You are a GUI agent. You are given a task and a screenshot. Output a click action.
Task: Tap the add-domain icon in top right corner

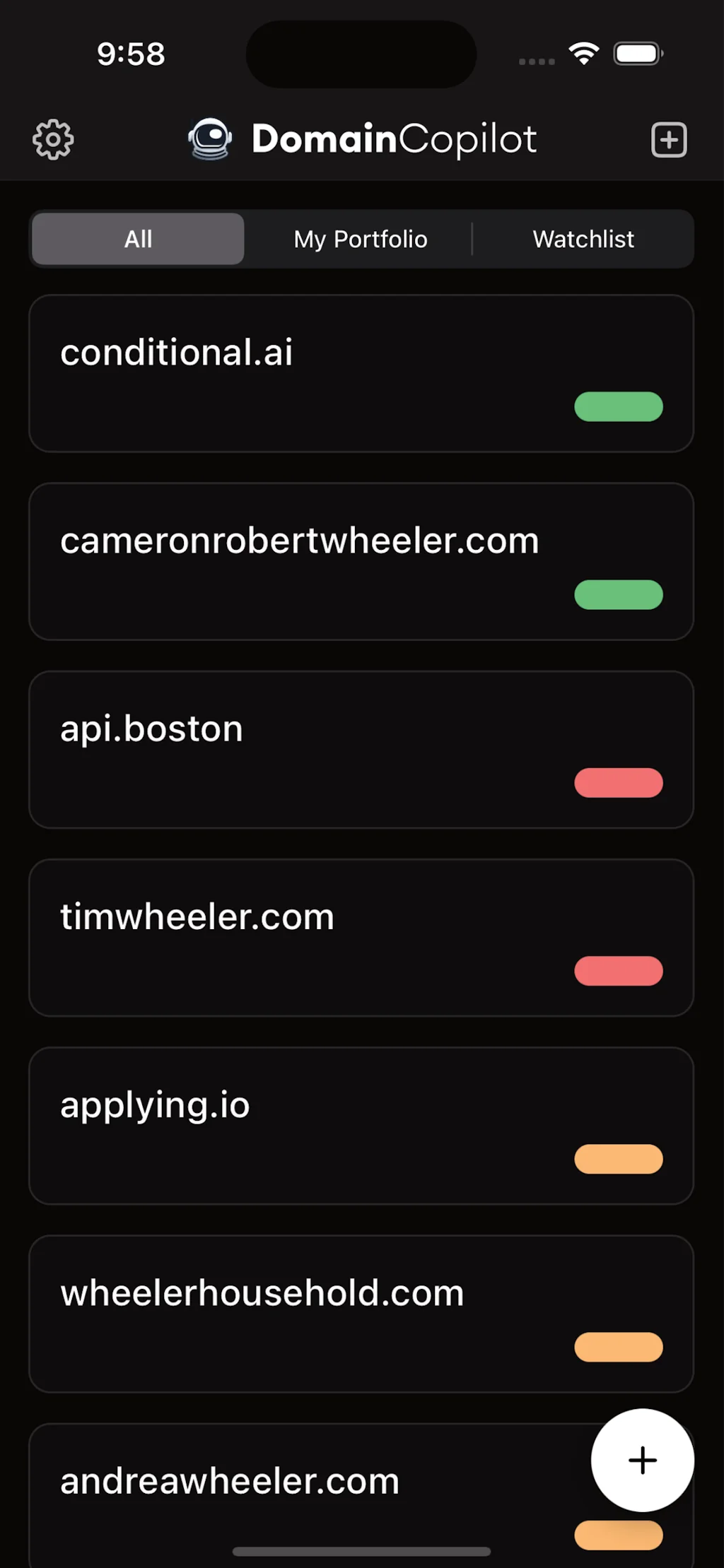[x=668, y=139]
